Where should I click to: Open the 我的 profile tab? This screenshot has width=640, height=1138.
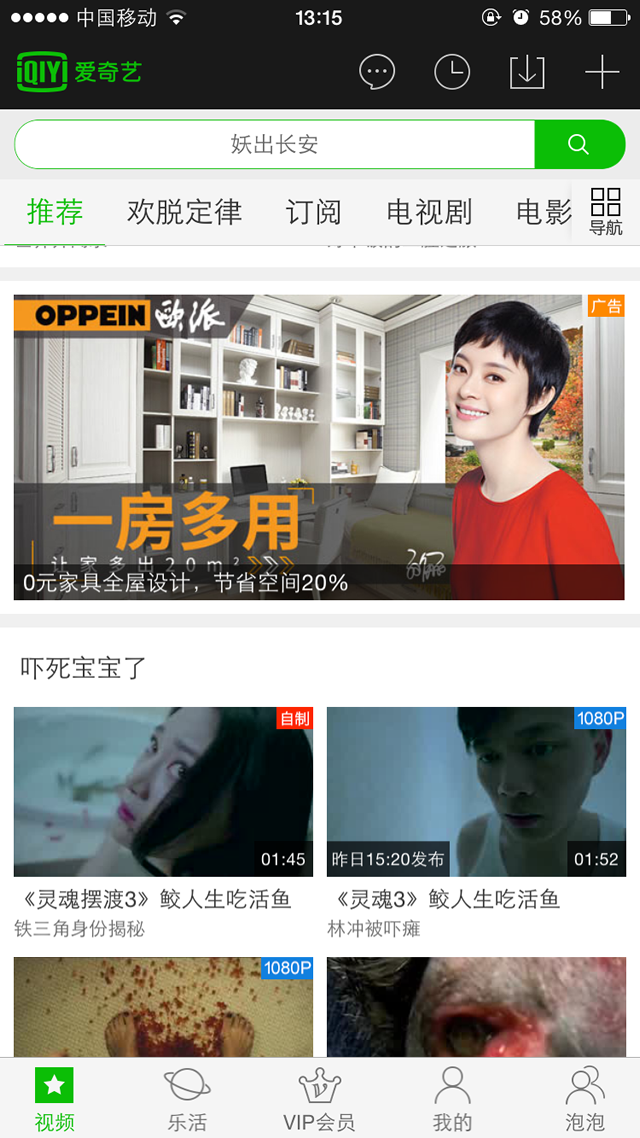(x=452, y=1098)
